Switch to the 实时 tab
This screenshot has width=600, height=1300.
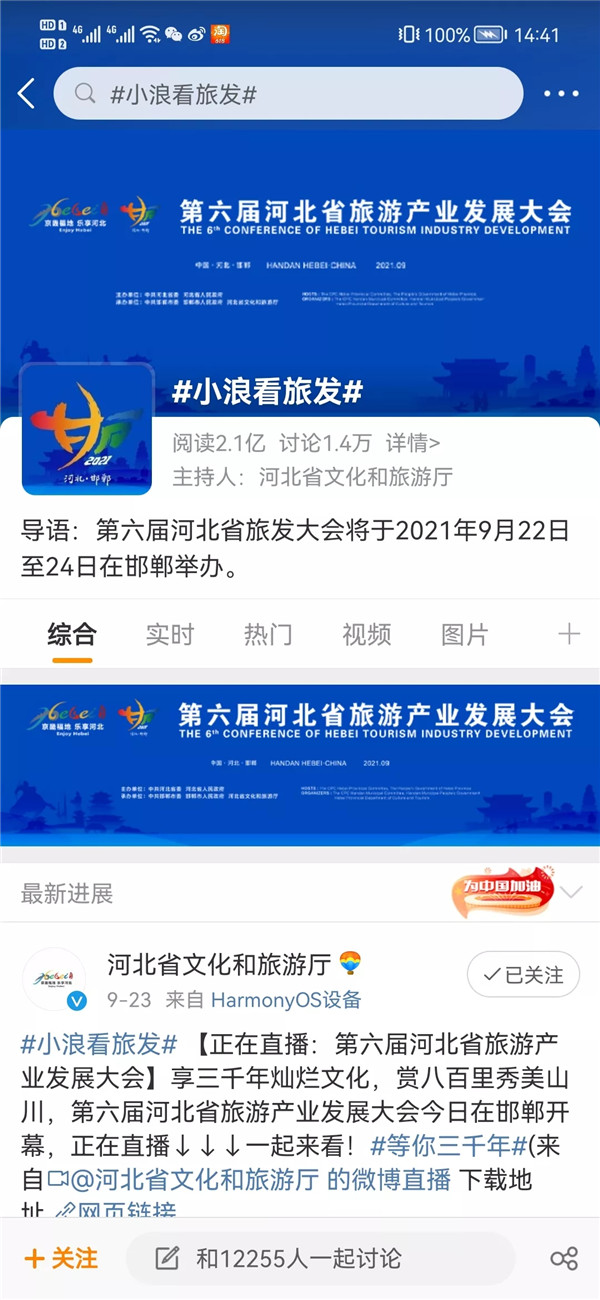click(170, 634)
